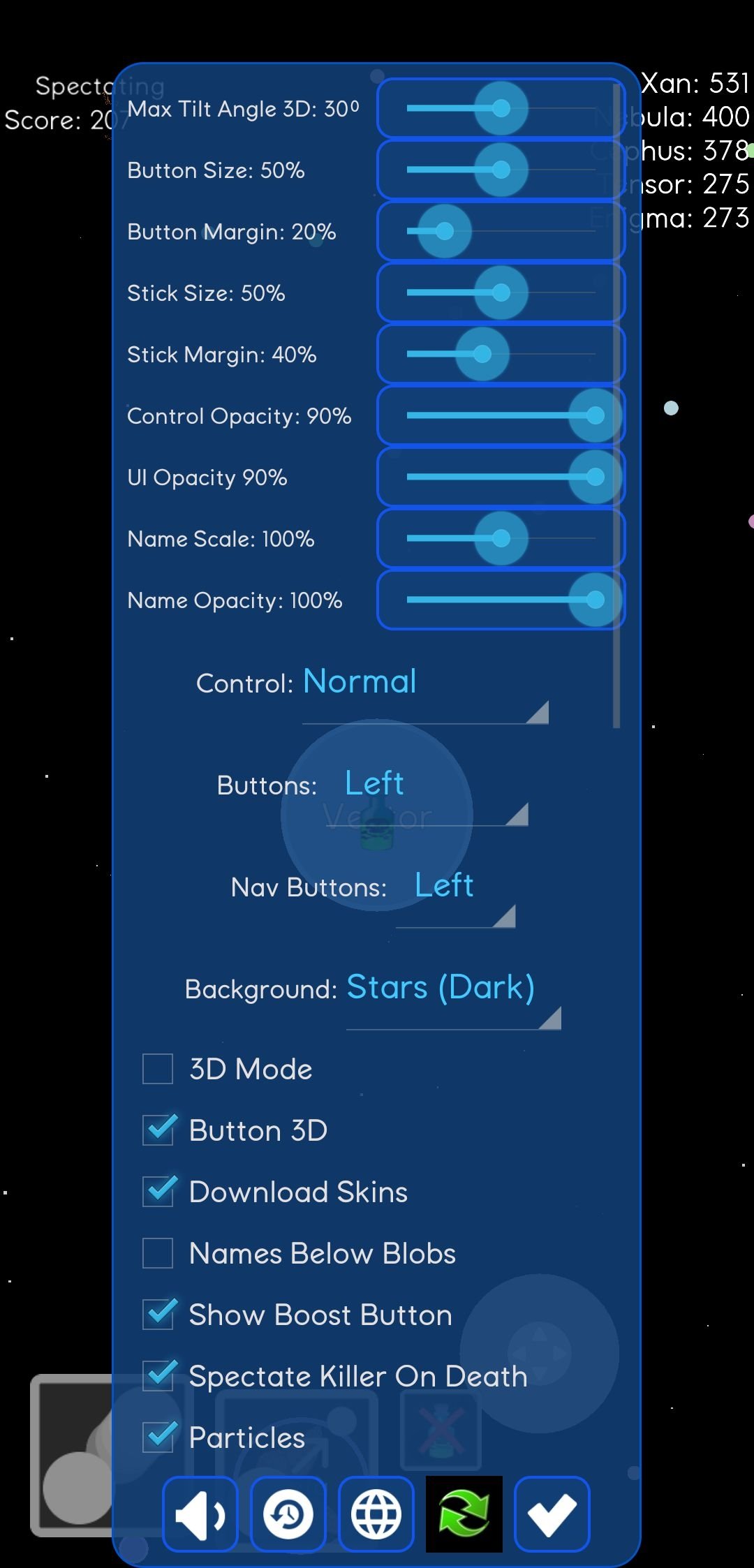Confirm settings with the checkmark button

[552, 1514]
